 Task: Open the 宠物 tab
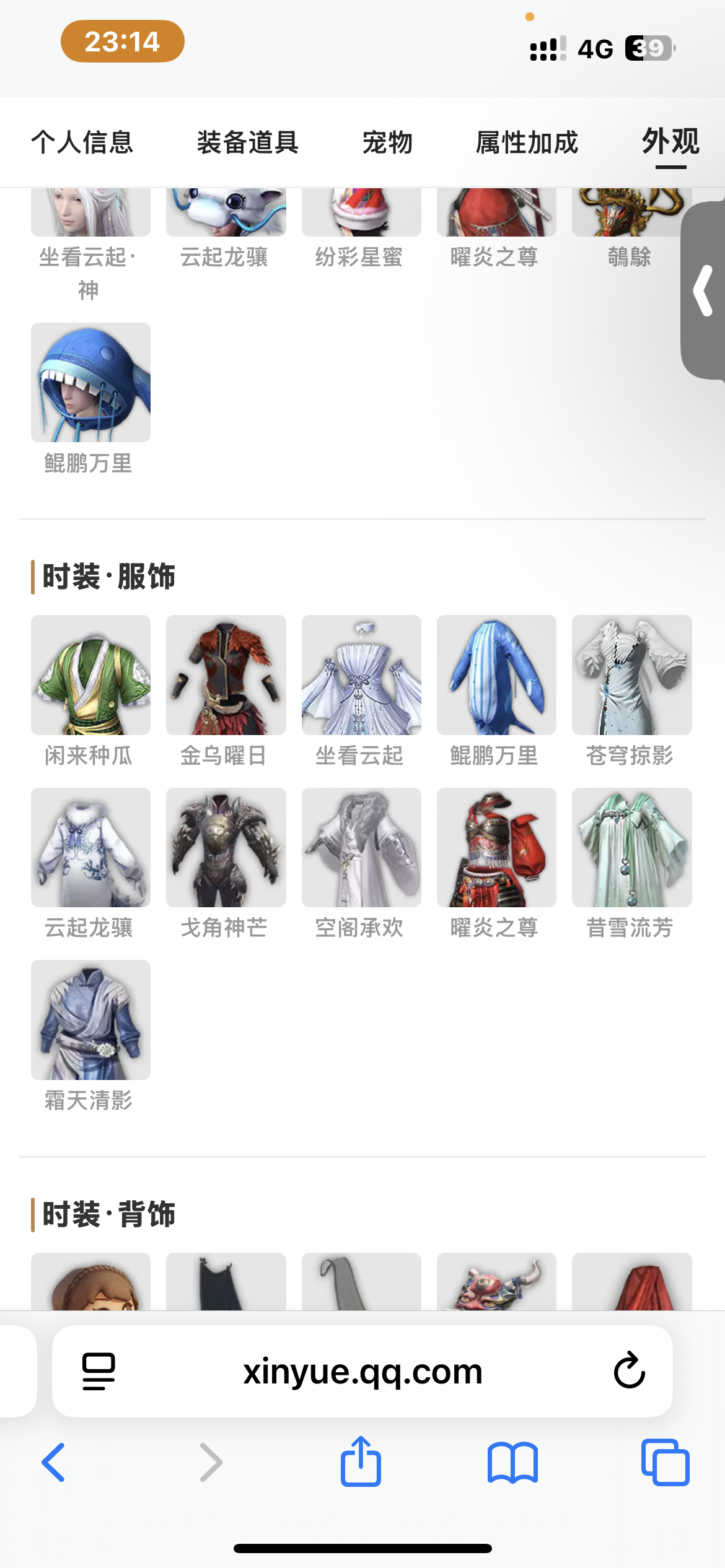click(x=387, y=142)
